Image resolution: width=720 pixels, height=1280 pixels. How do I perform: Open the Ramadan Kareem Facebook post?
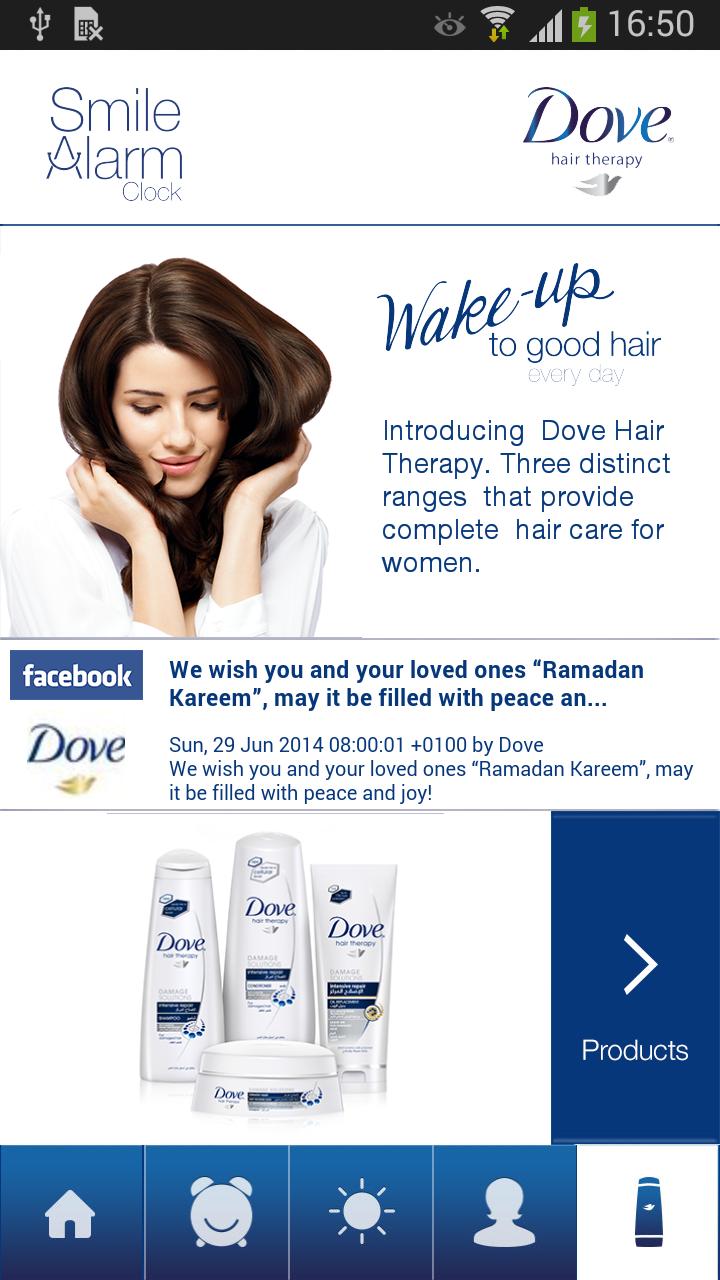[x=406, y=684]
